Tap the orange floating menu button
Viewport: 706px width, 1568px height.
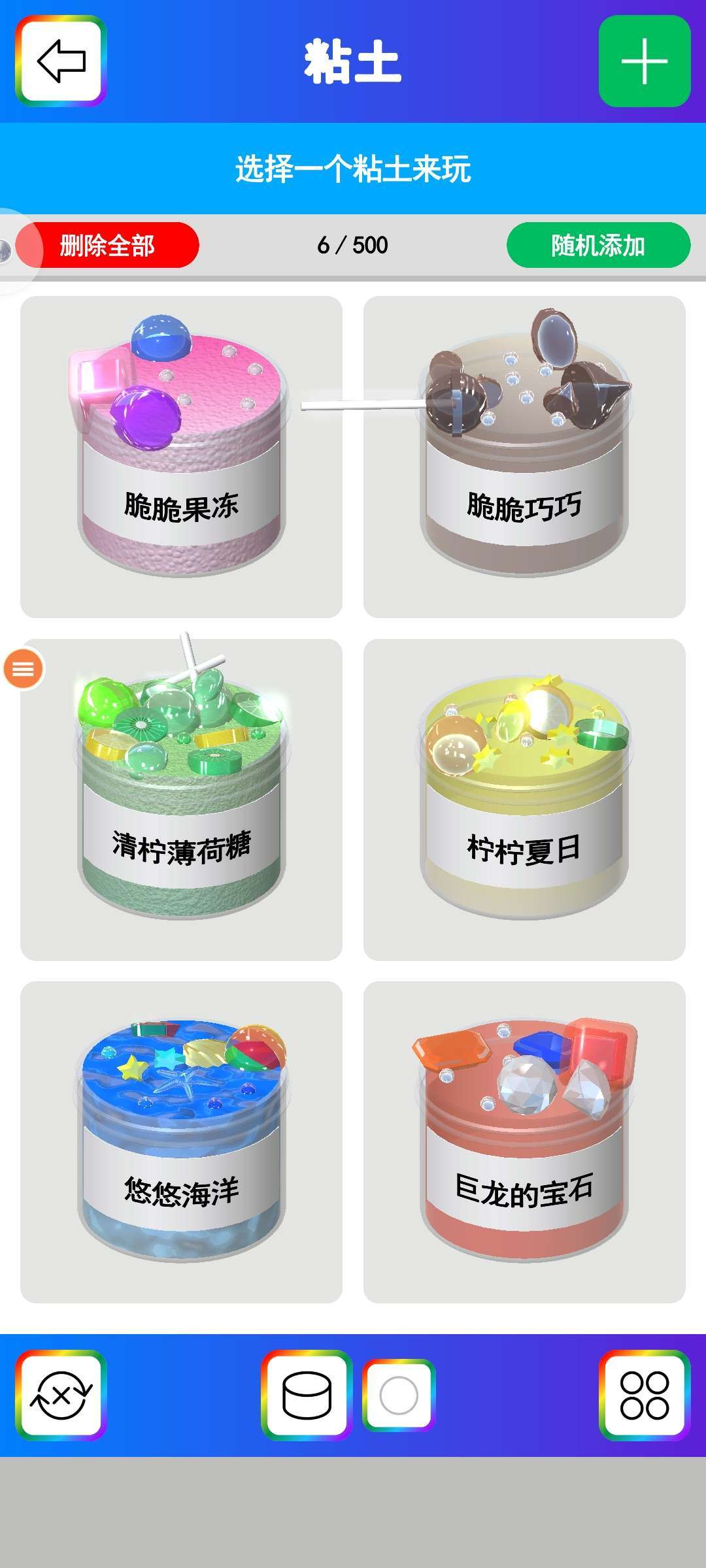[24, 668]
